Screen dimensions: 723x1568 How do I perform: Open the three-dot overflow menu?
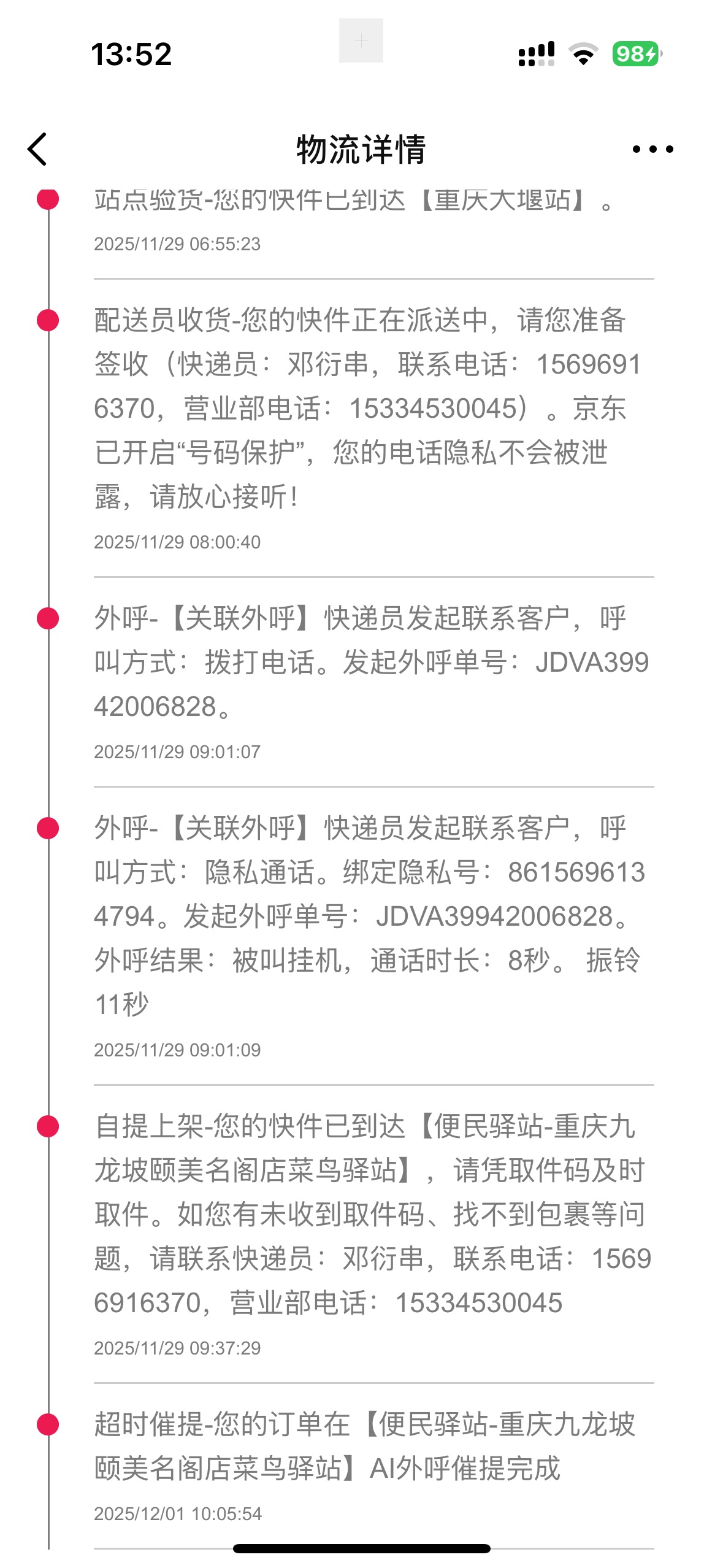tap(652, 149)
